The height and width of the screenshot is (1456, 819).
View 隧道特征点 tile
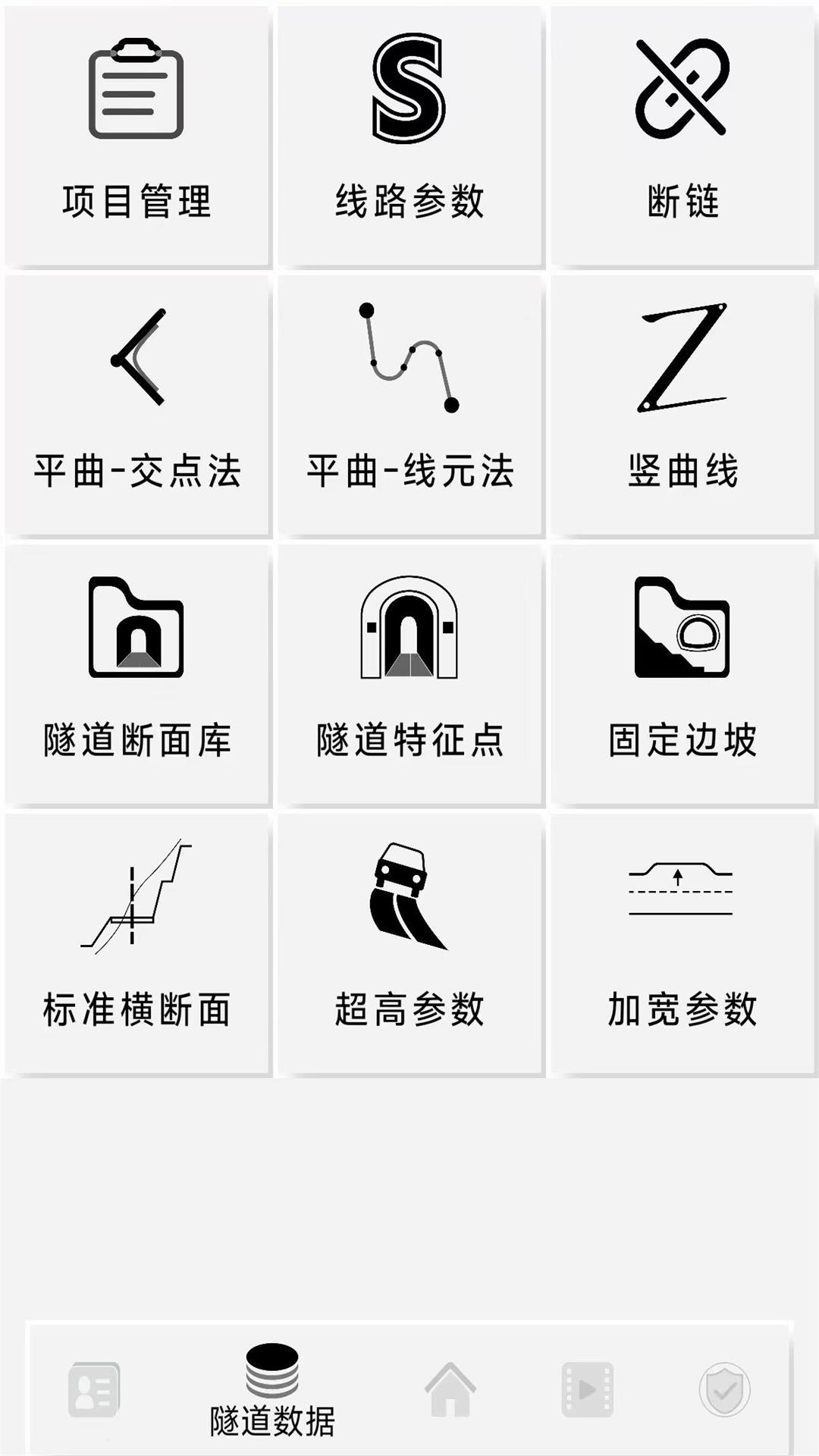pyautogui.click(x=409, y=675)
